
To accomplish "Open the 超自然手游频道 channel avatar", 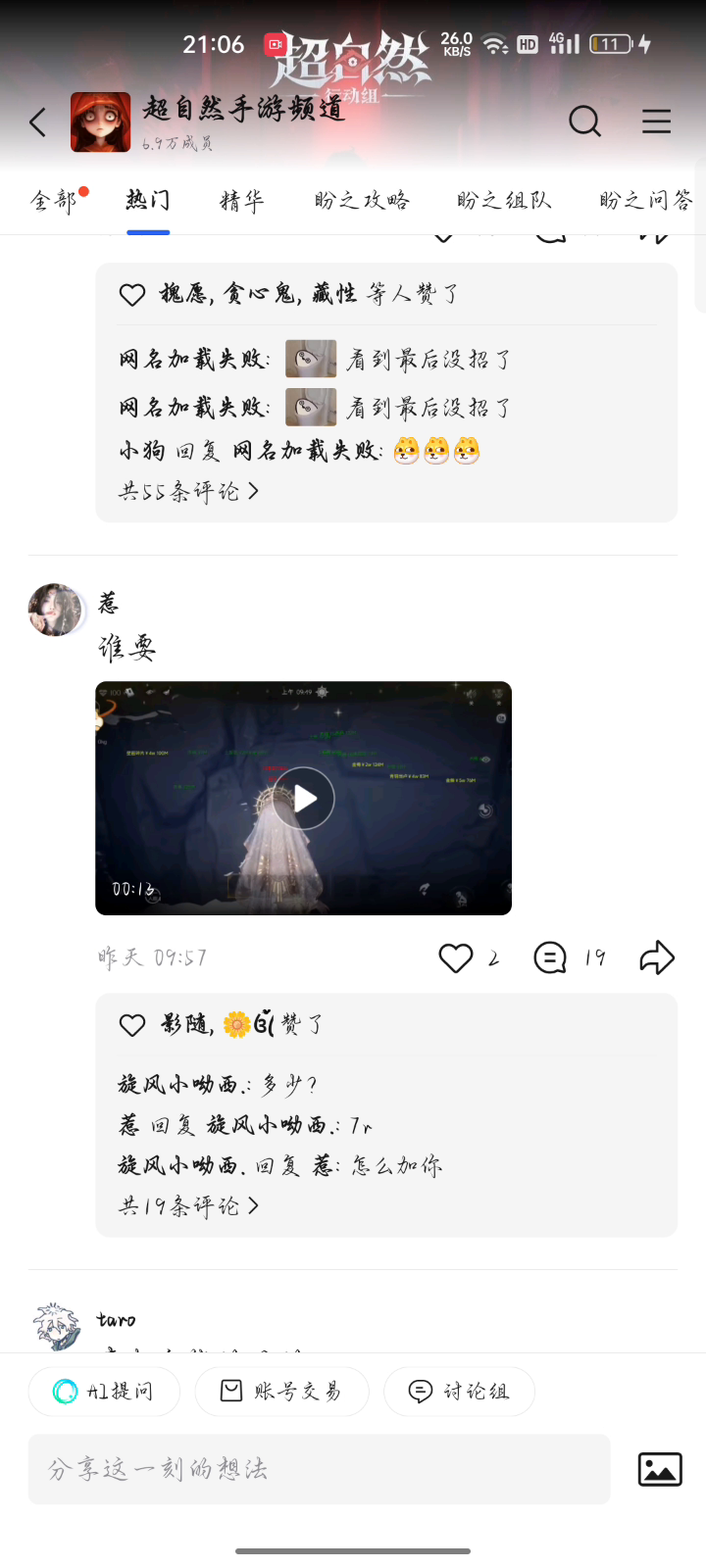I will [x=100, y=122].
